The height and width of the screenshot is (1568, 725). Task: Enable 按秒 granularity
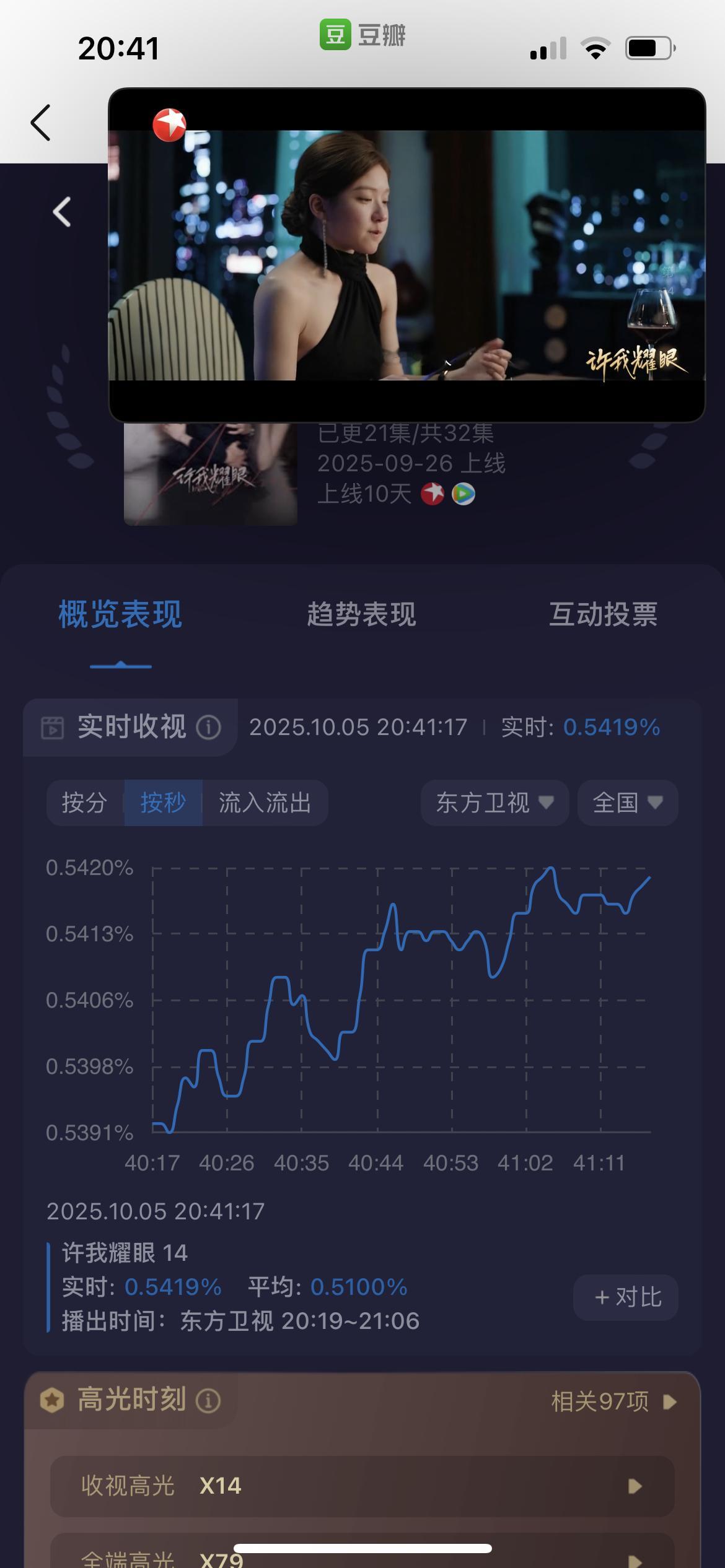tap(164, 803)
